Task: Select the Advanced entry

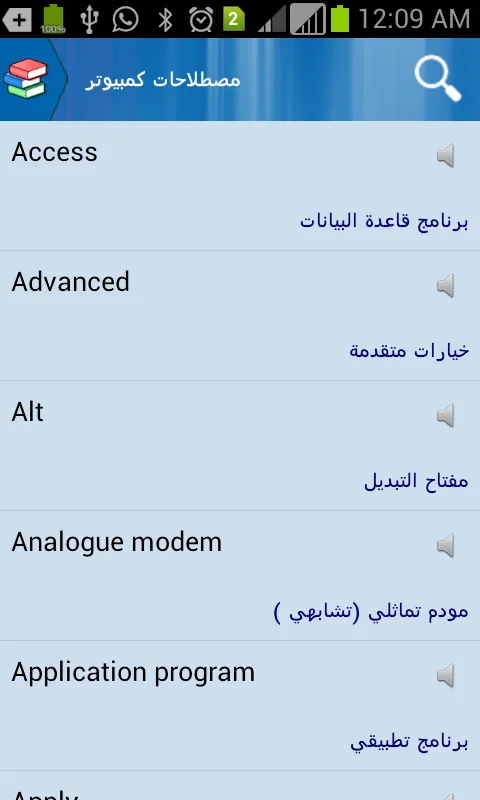Action: [240, 316]
